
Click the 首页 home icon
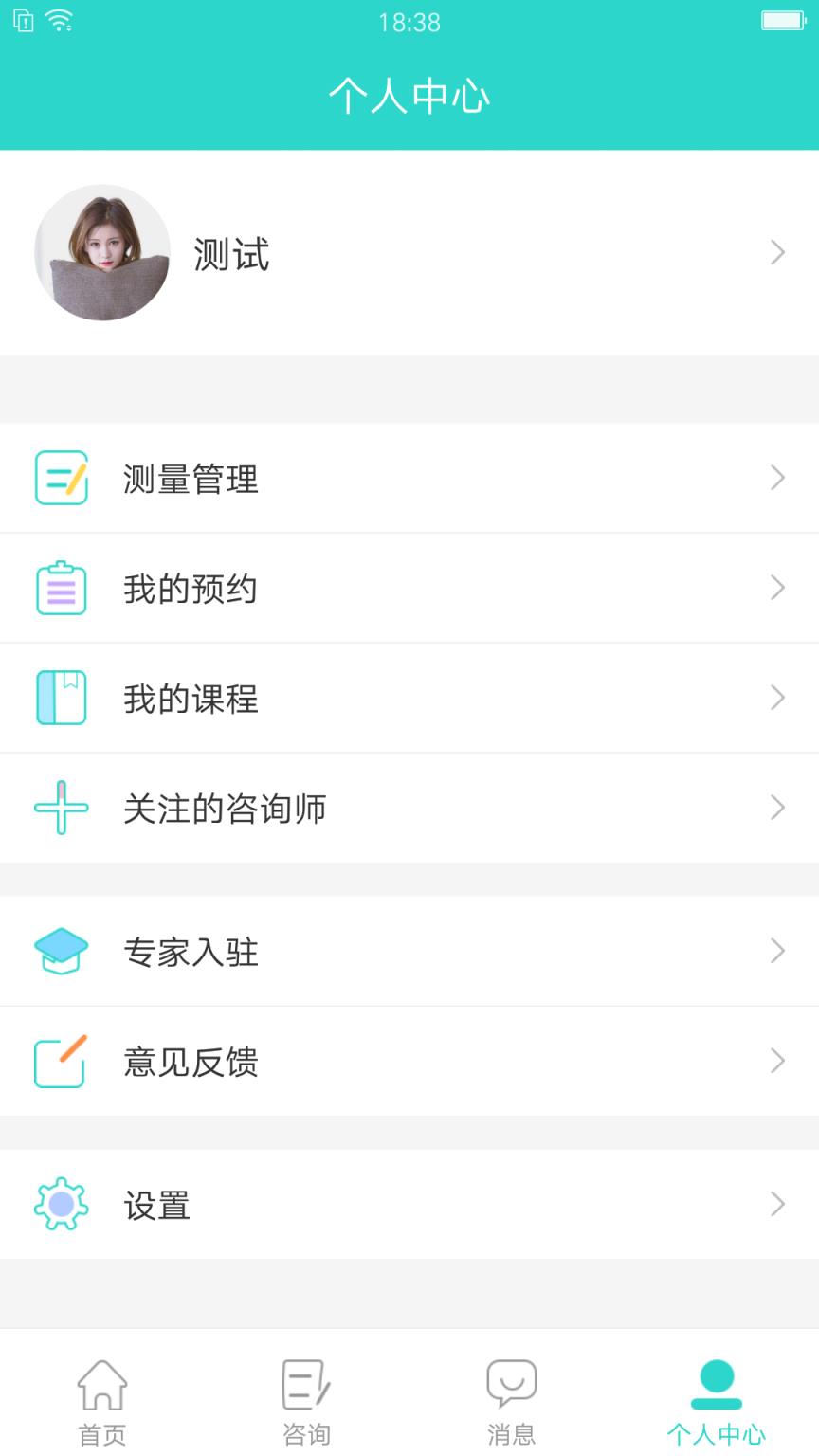[101, 1387]
